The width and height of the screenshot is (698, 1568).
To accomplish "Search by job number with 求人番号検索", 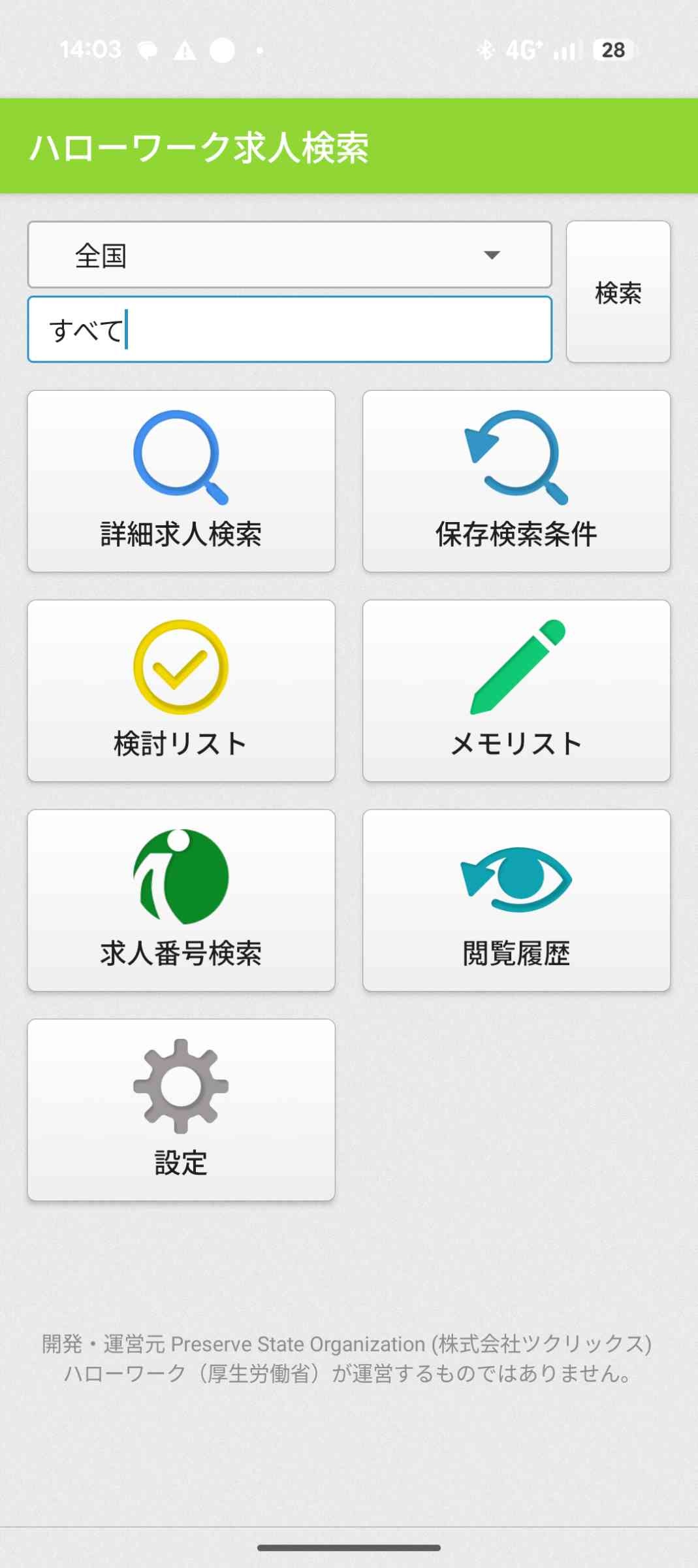I will pos(181,900).
